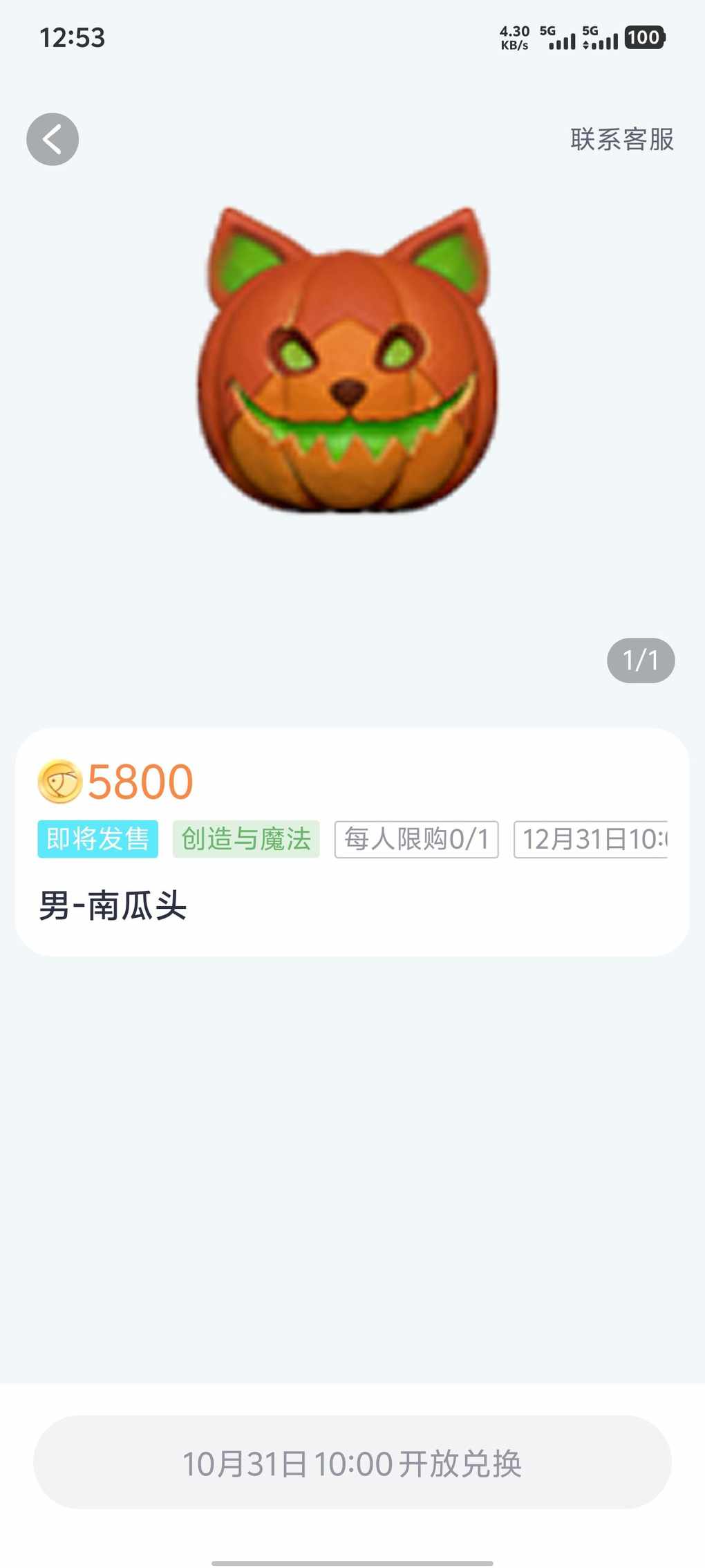Select the 创造与魔法 game tag

246,839
